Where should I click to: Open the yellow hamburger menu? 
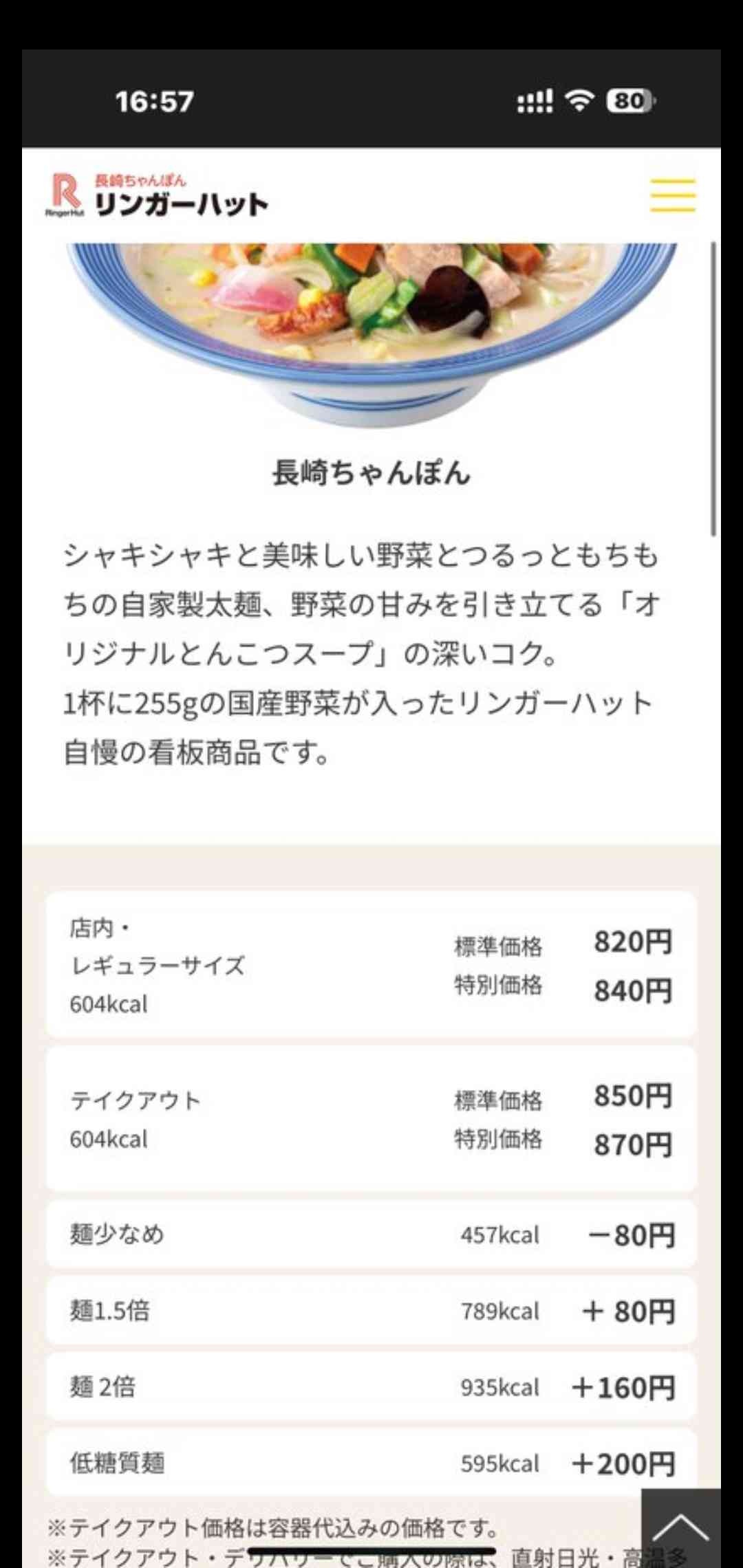[673, 195]
